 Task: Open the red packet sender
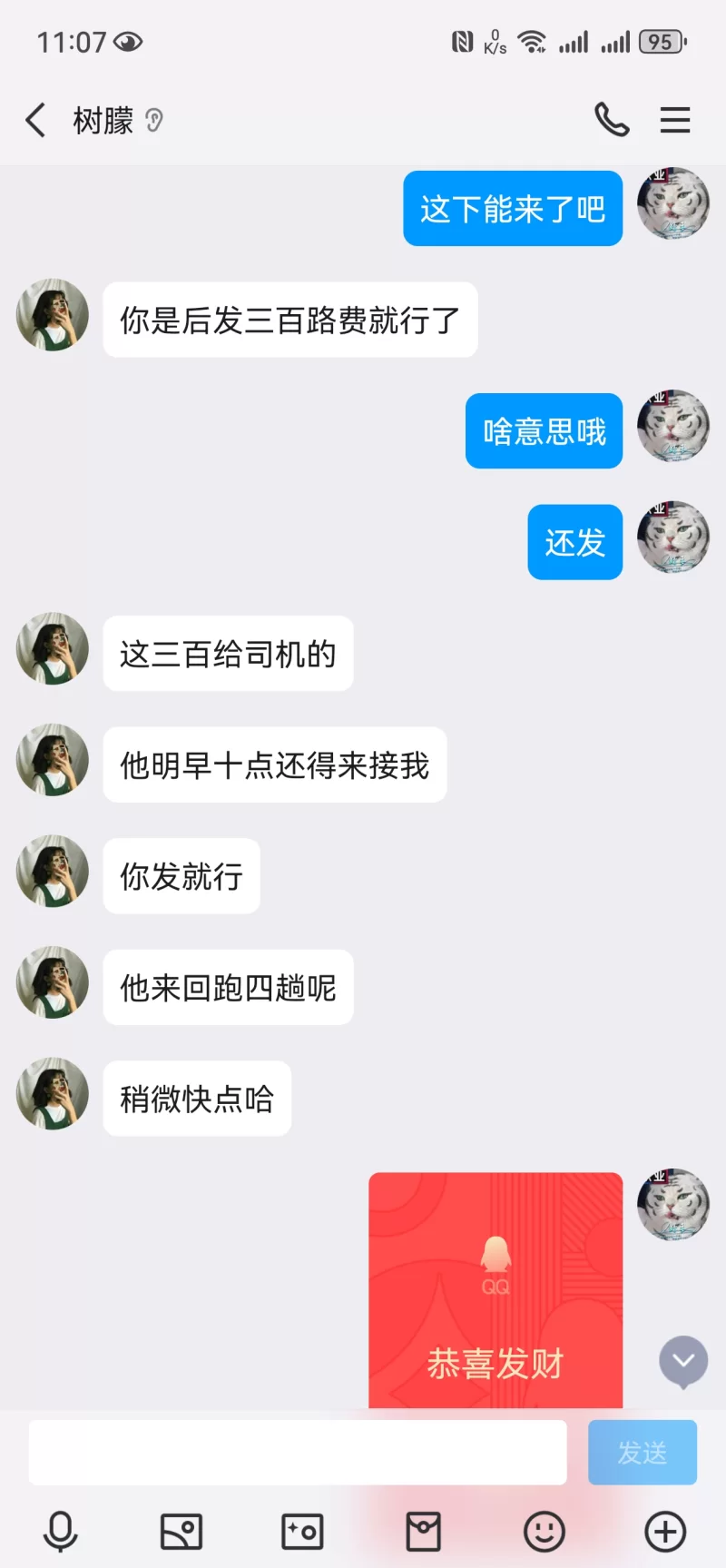coord(423,1533)
